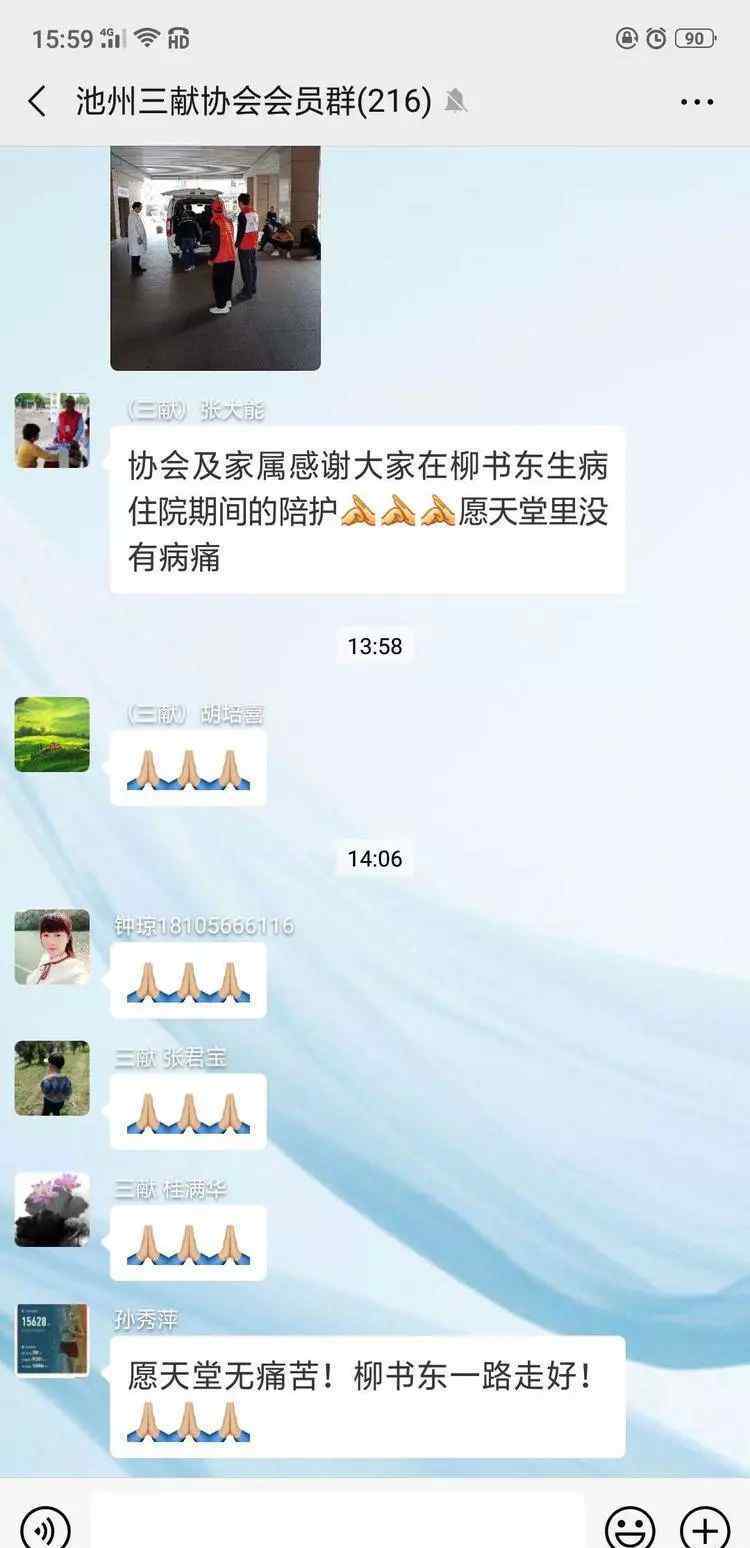Open 钟琼18105666116's avatar
This screenshot has width=750, height=1548.
(52, 947)
